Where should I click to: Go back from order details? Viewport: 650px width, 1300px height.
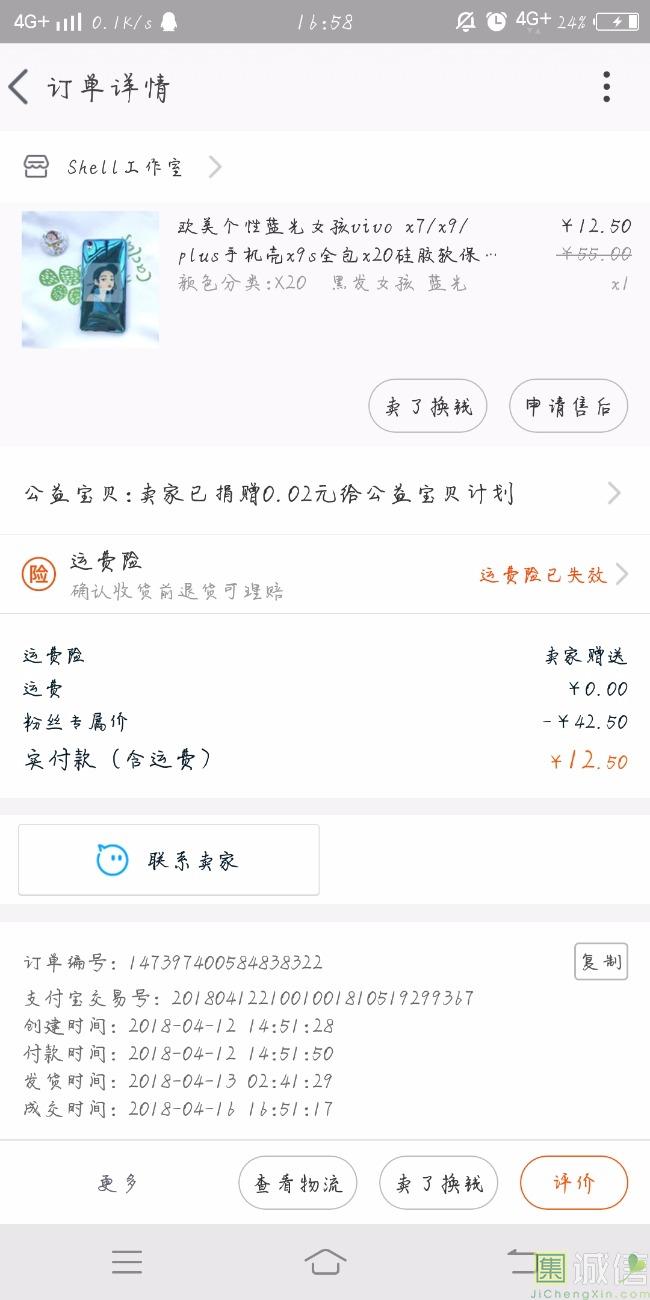(20, 88)
